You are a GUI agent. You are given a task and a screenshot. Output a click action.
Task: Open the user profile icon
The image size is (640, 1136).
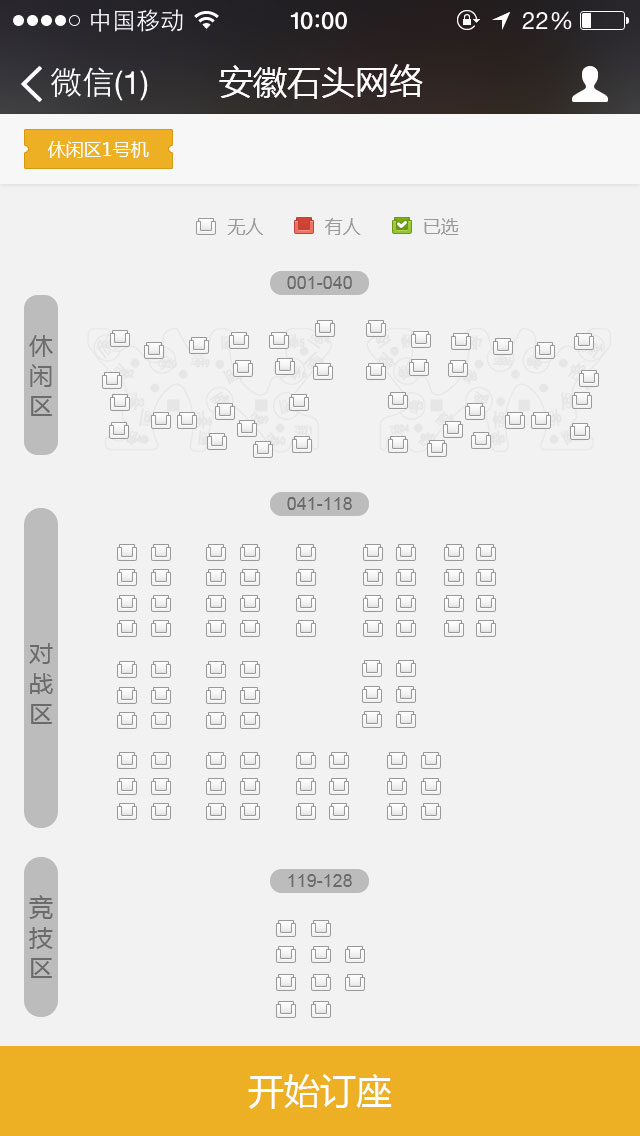click(x=589, y=84)
